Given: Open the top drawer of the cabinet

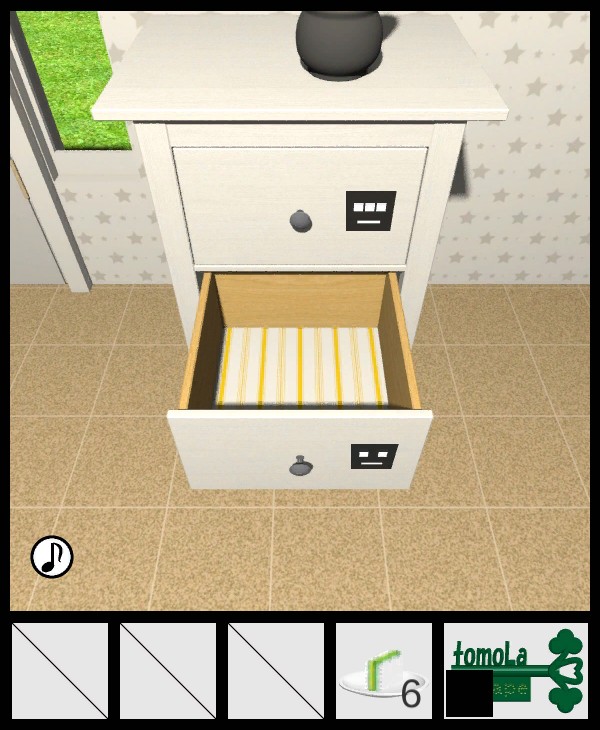Looking at the screenshot, I should click(300, 220).
